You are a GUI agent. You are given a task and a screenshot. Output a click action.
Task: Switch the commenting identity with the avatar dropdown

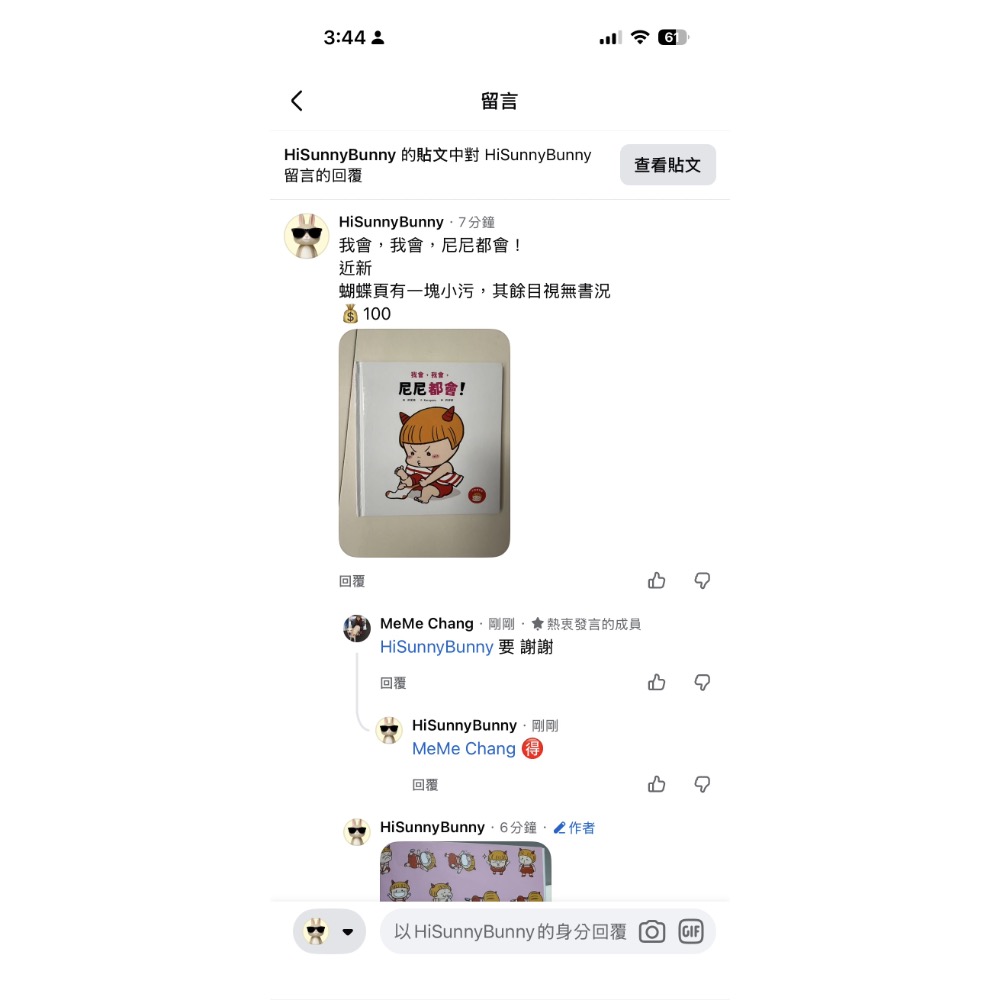point(329,931)
